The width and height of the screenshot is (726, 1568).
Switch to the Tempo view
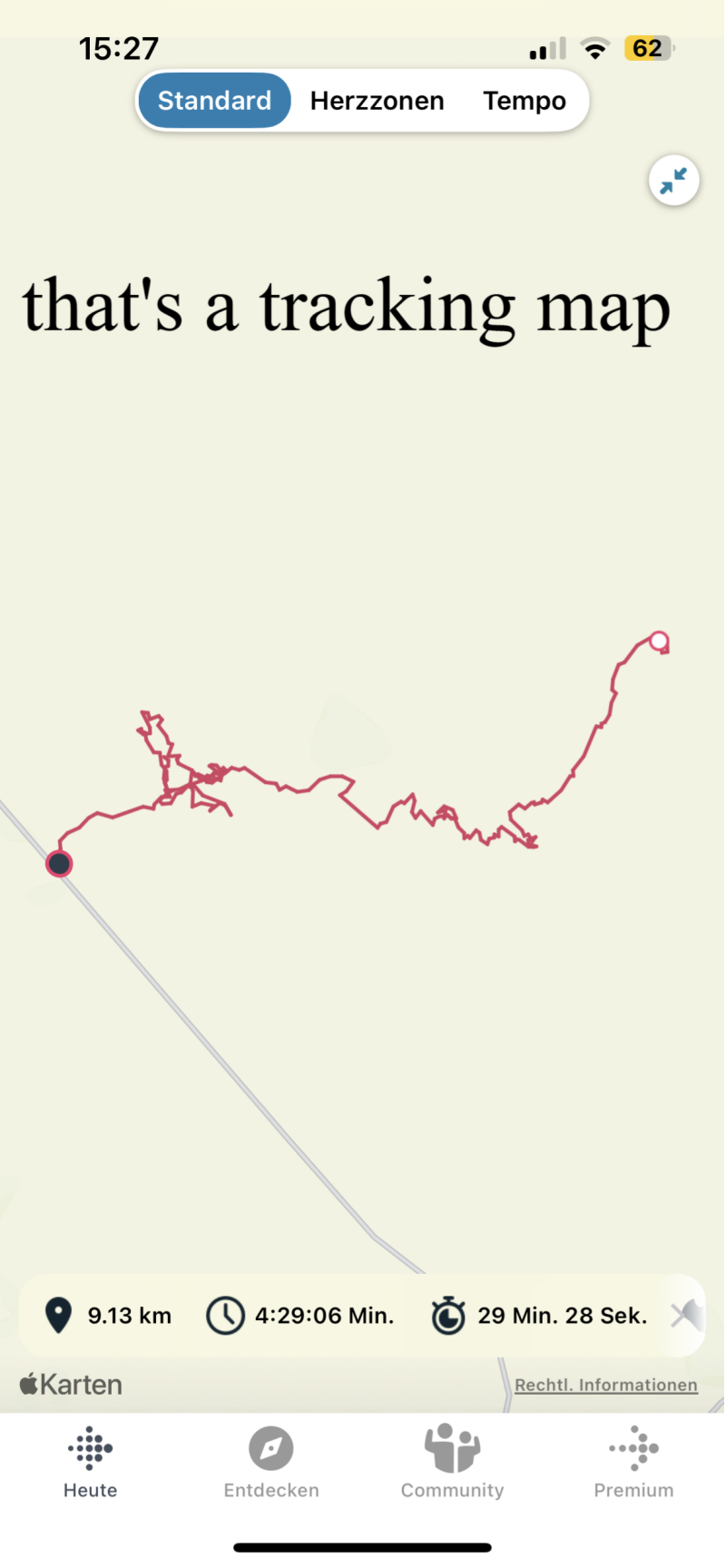point(524,101)
